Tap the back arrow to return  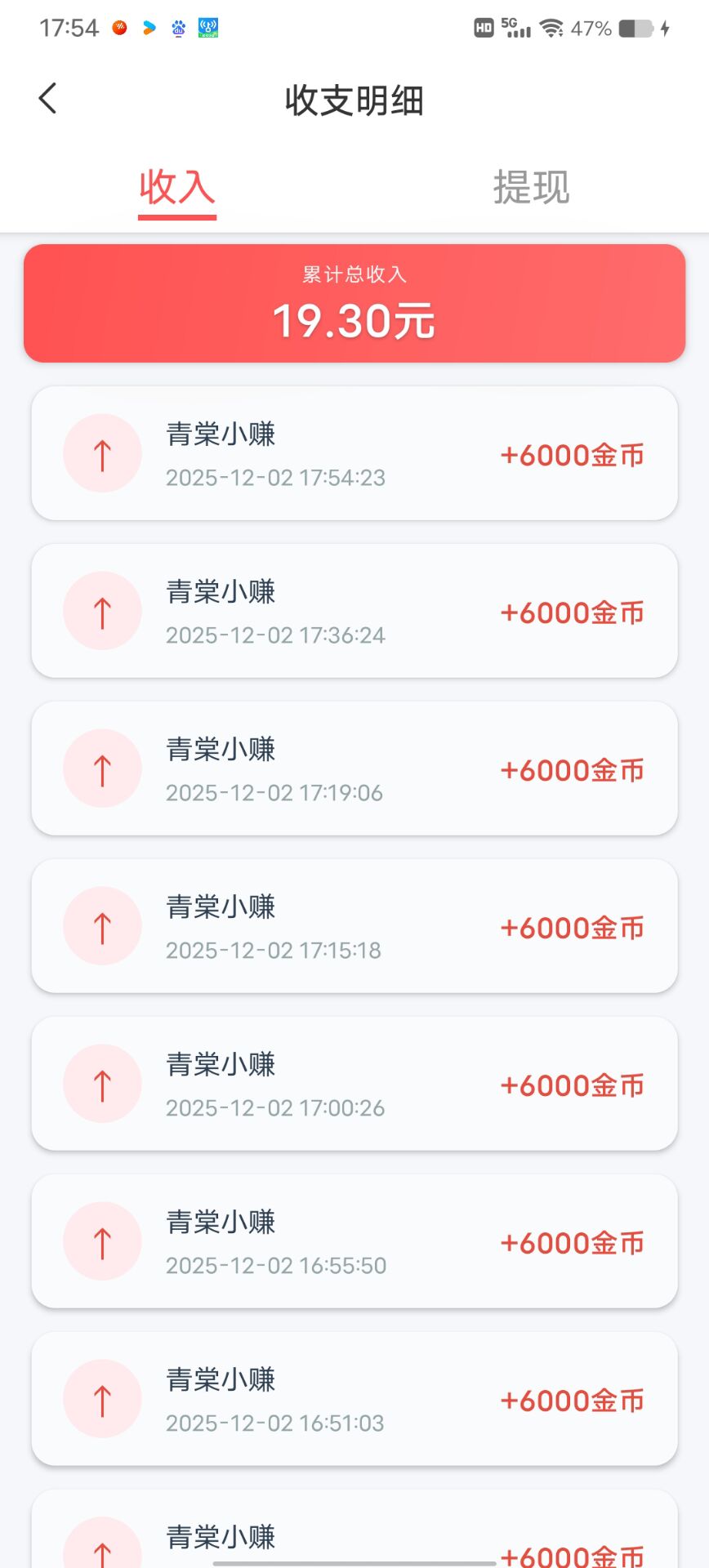(x=47, y=98)
